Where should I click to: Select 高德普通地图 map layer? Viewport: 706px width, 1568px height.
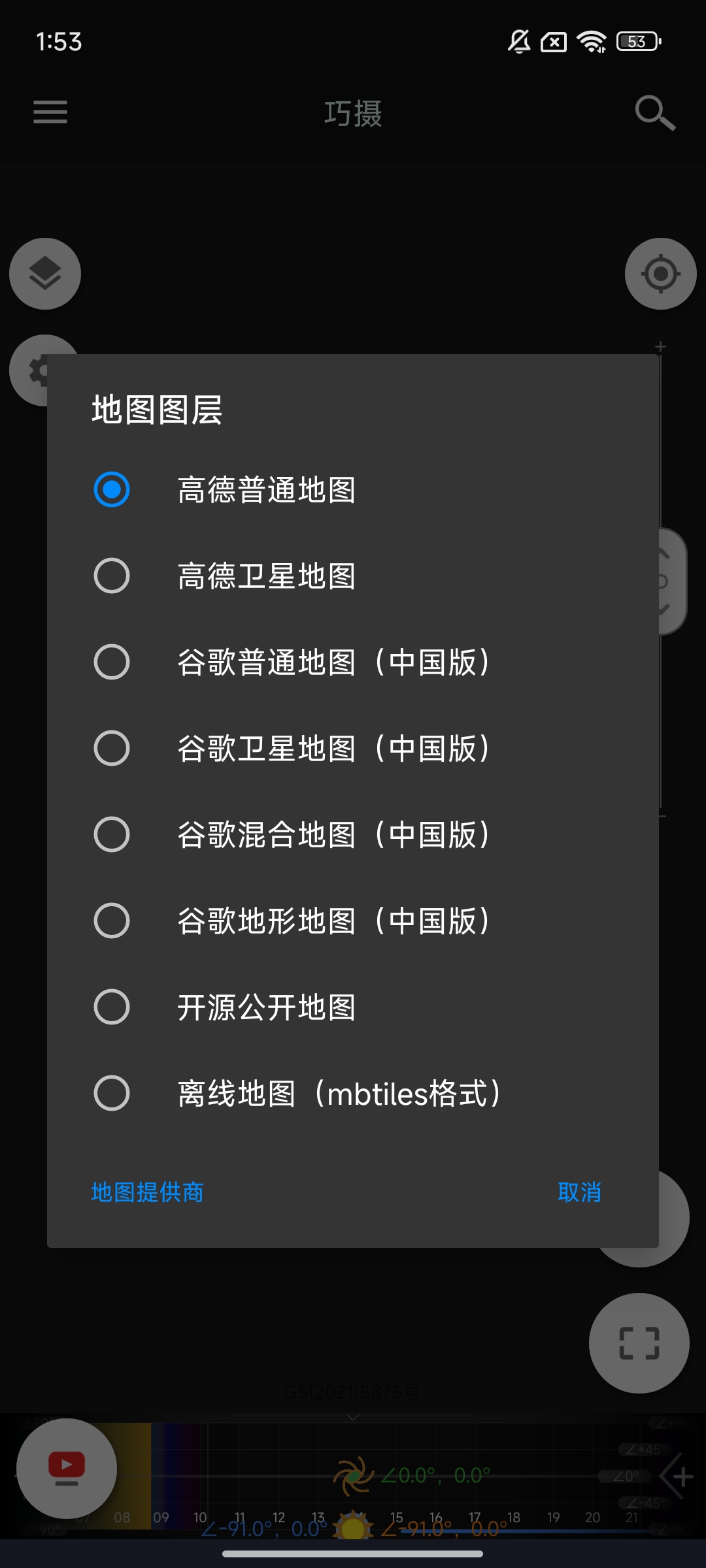click(267, 490)
